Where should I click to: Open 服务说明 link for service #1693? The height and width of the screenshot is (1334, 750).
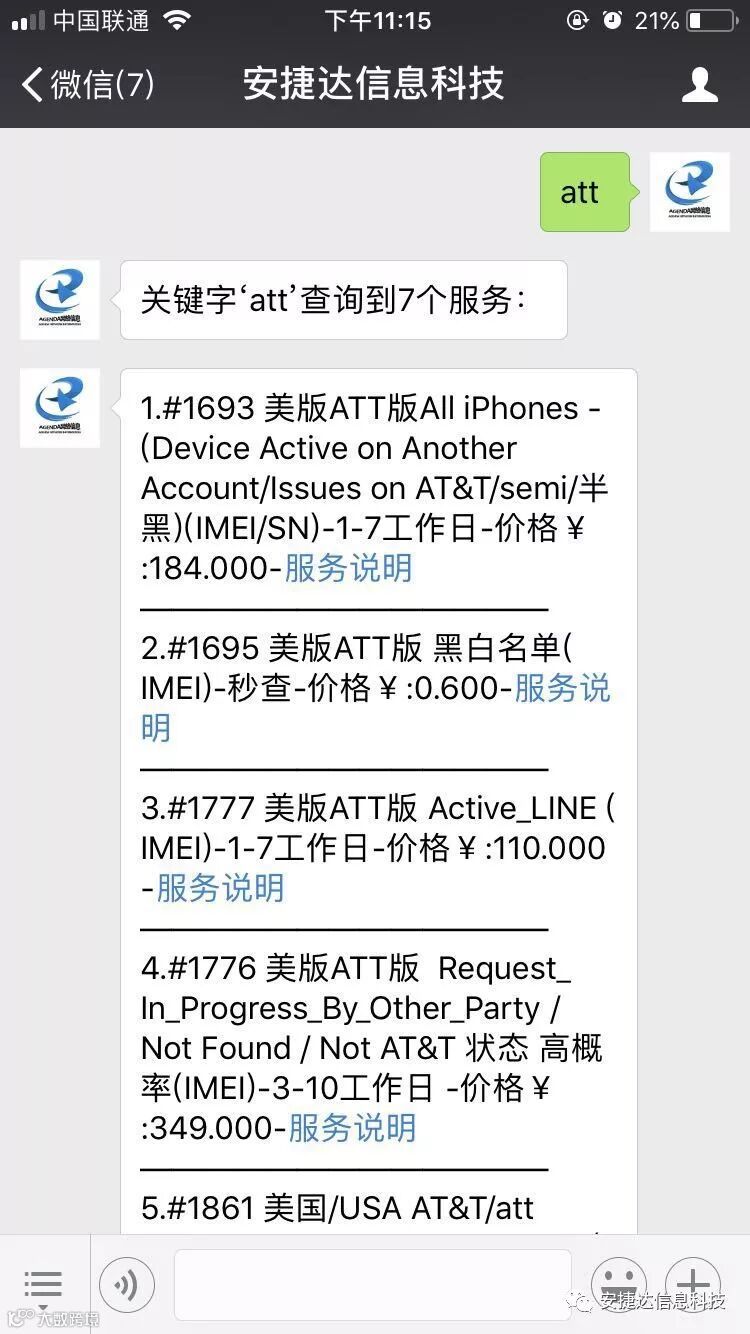click(x=348, y=568)
